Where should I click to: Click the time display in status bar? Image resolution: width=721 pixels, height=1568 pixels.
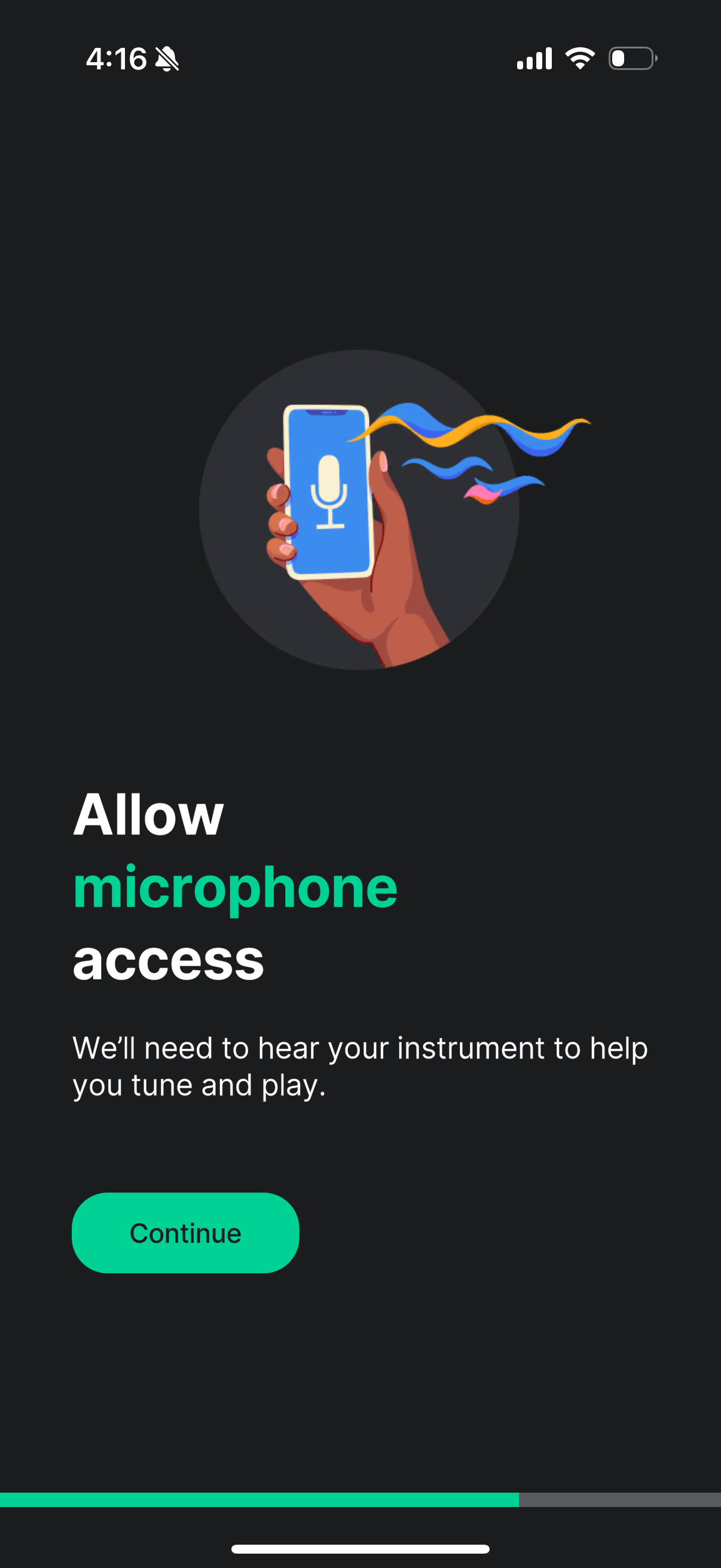(115, 59)
